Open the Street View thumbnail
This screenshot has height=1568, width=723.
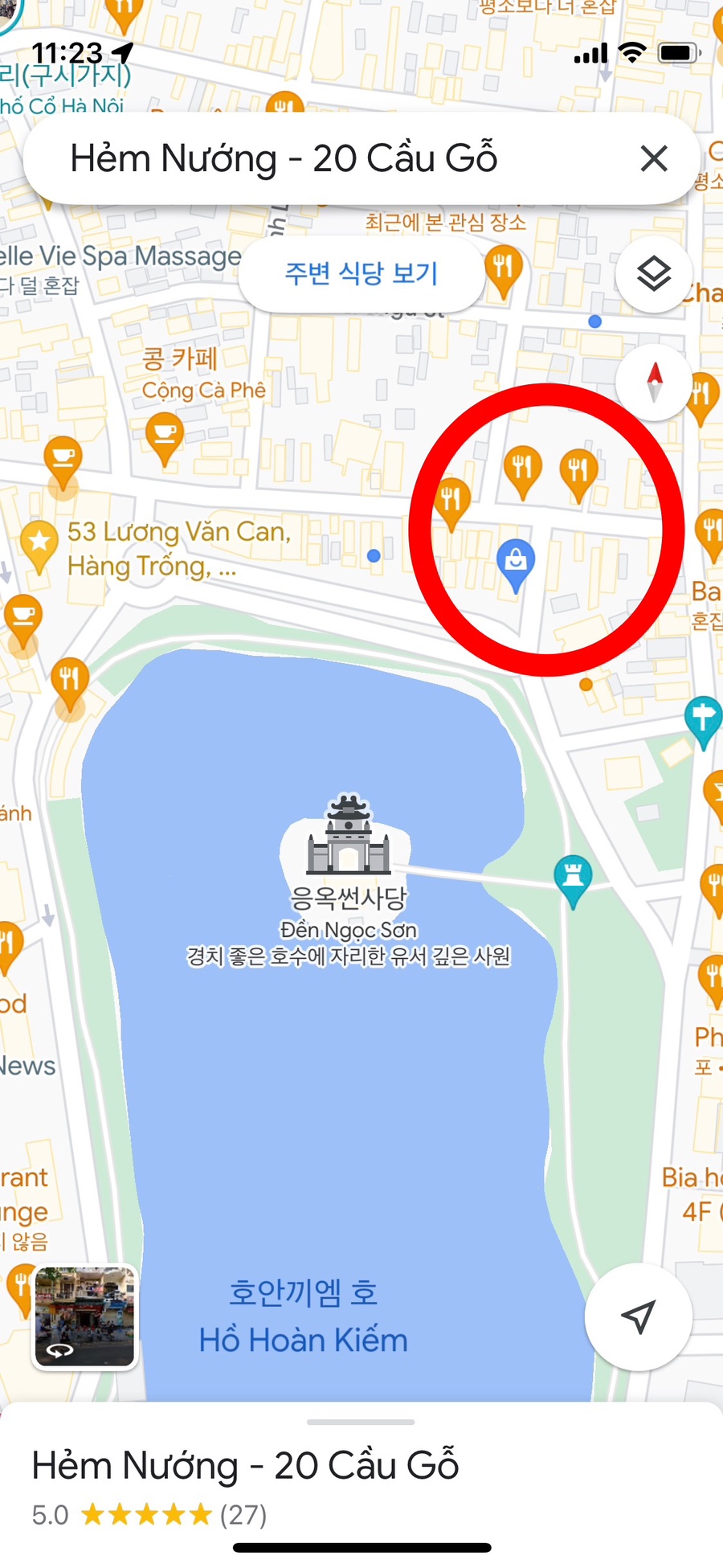(85, 1316)
